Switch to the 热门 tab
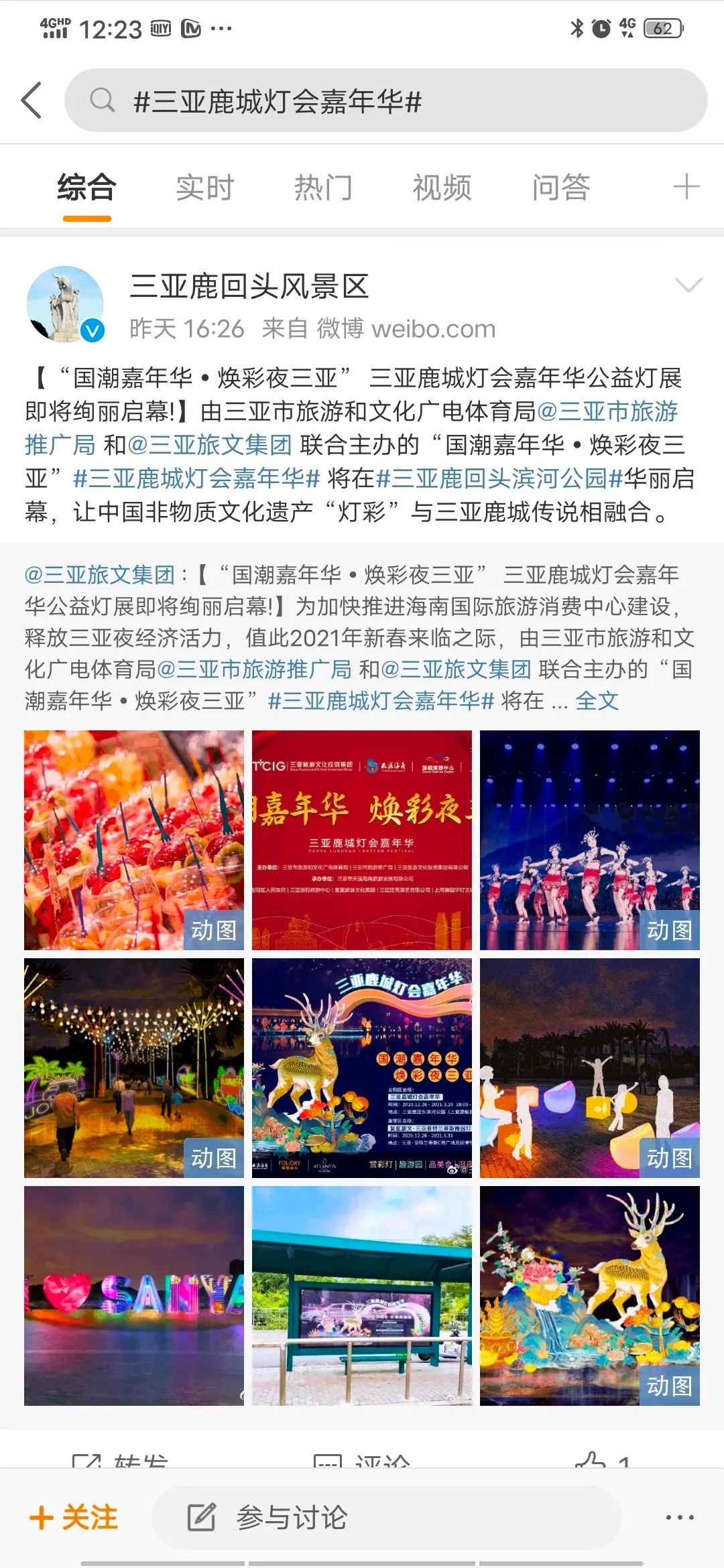The height and width of the screenshot is (1568, 724). [x=323, y=187]
